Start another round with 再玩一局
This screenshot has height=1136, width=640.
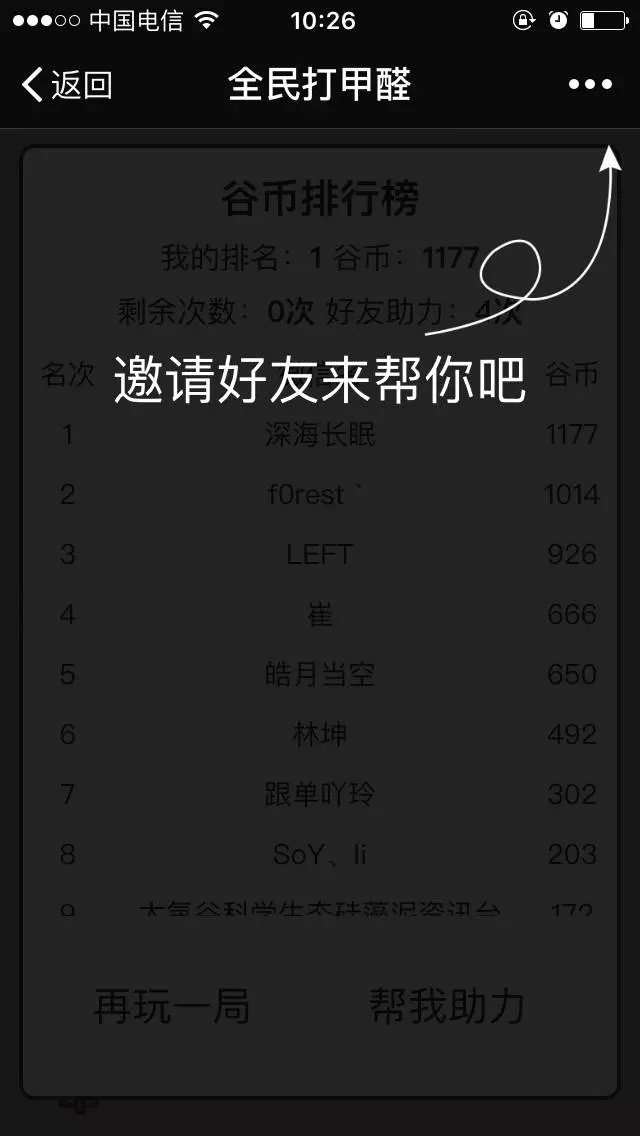coord(172,1005)
